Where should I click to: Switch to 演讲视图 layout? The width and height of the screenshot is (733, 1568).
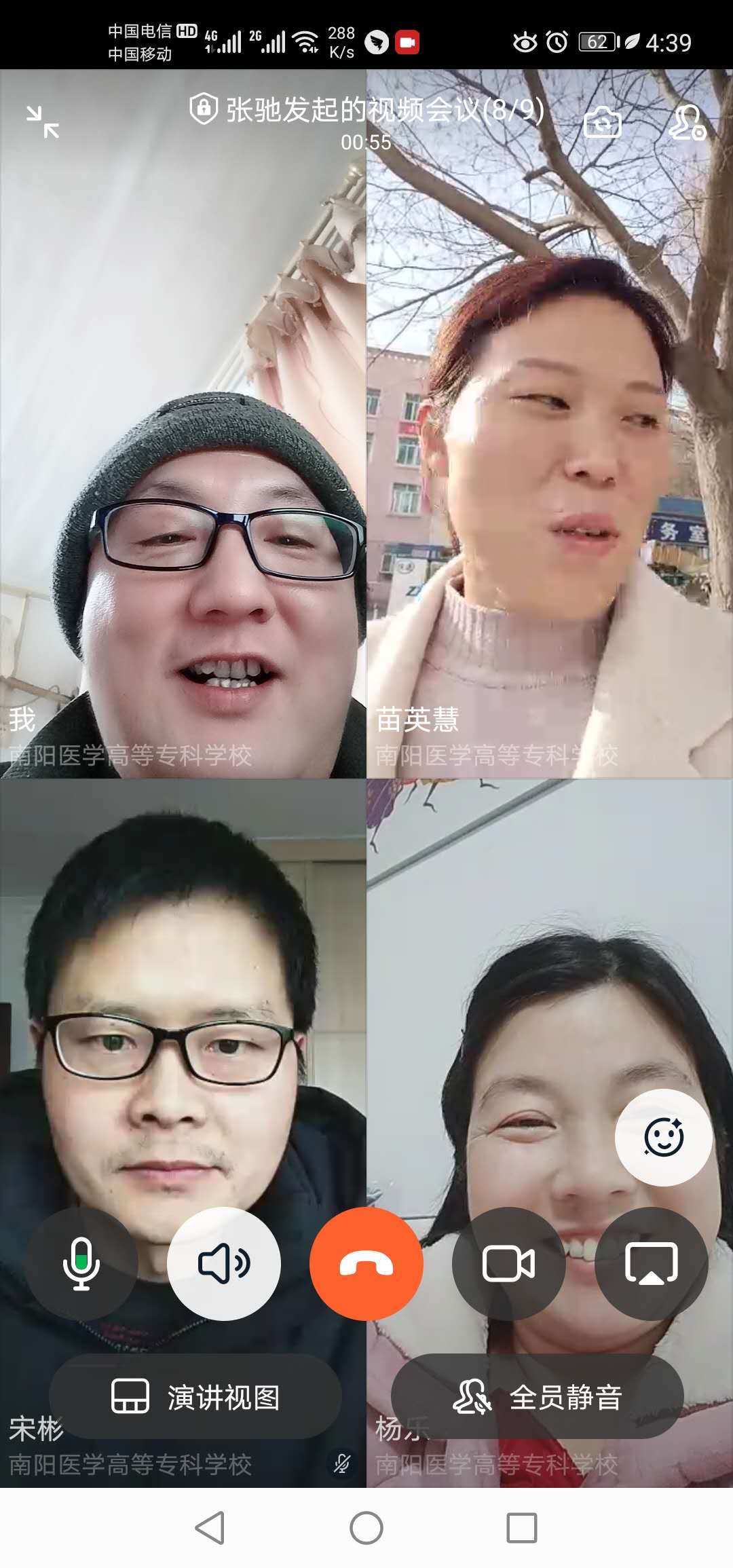[195, 1397]
